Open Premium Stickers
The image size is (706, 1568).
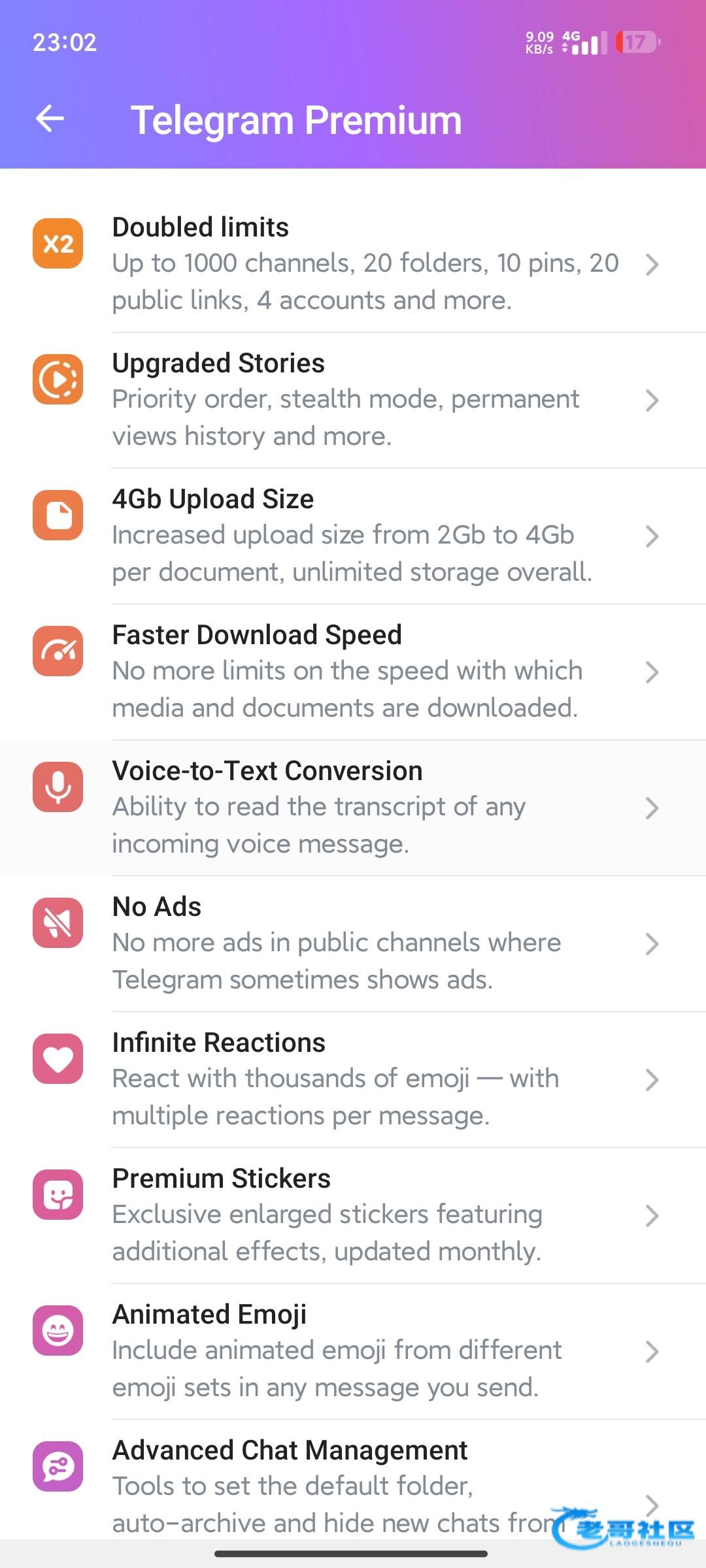pos(353,1215)
